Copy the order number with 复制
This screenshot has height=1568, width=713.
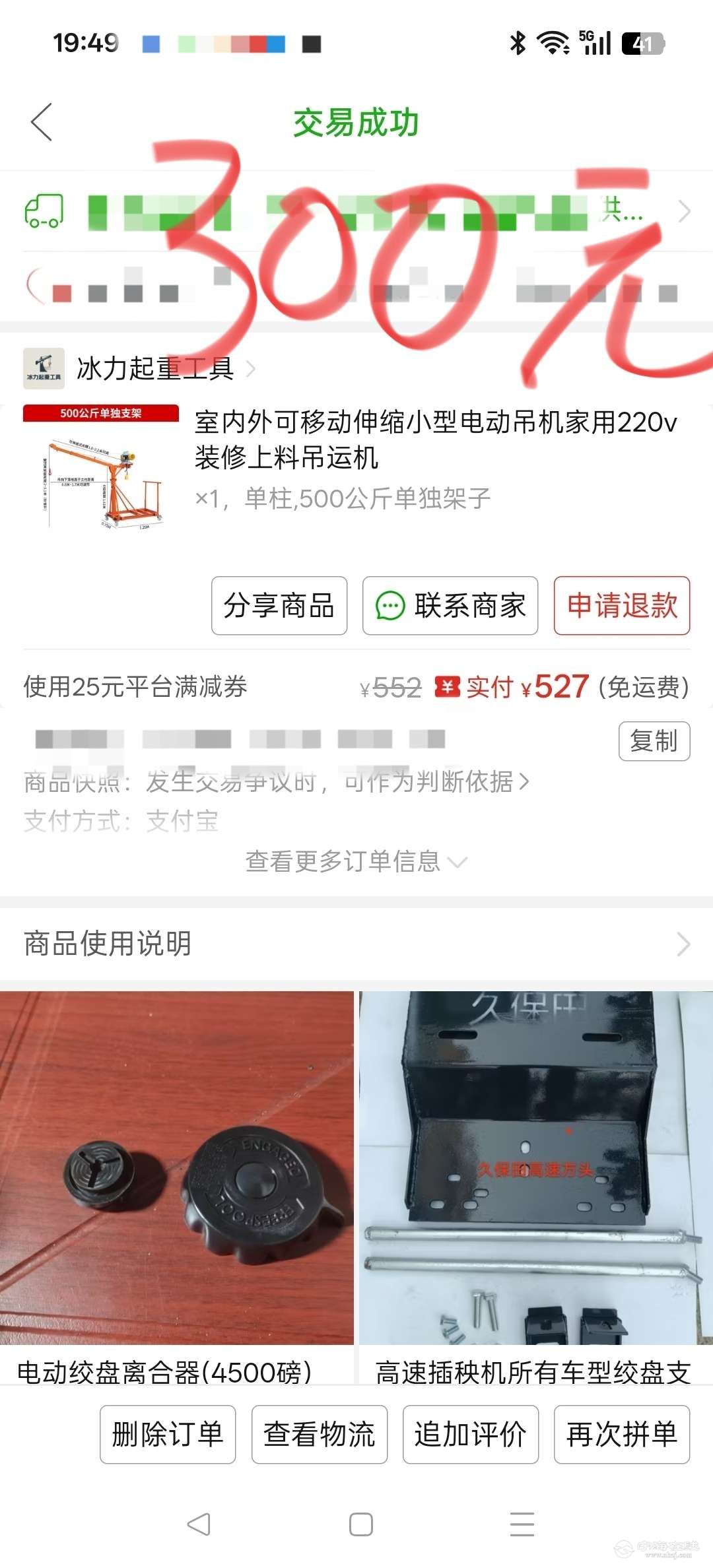click(x=654, y=741)
